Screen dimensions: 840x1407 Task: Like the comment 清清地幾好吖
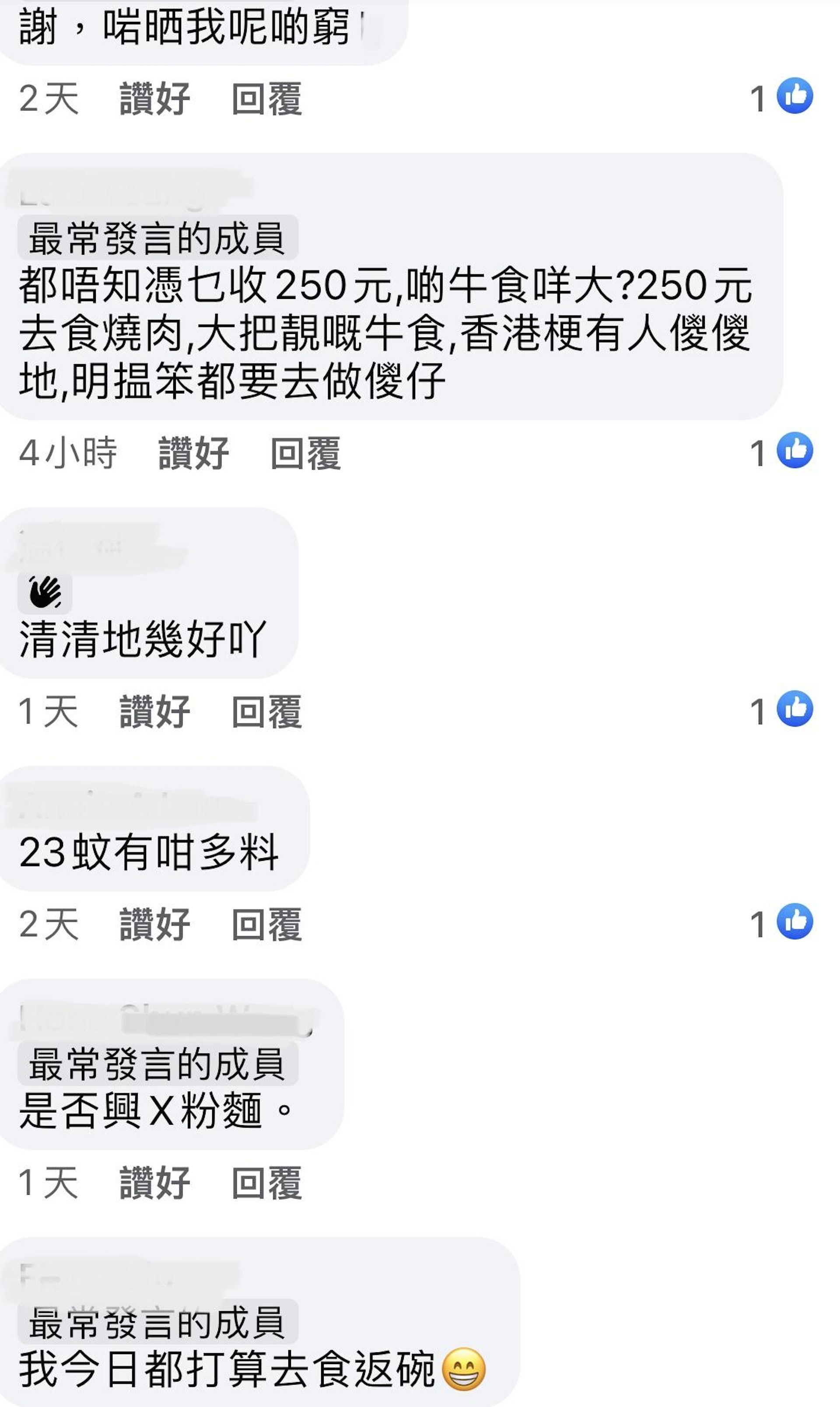154,712
